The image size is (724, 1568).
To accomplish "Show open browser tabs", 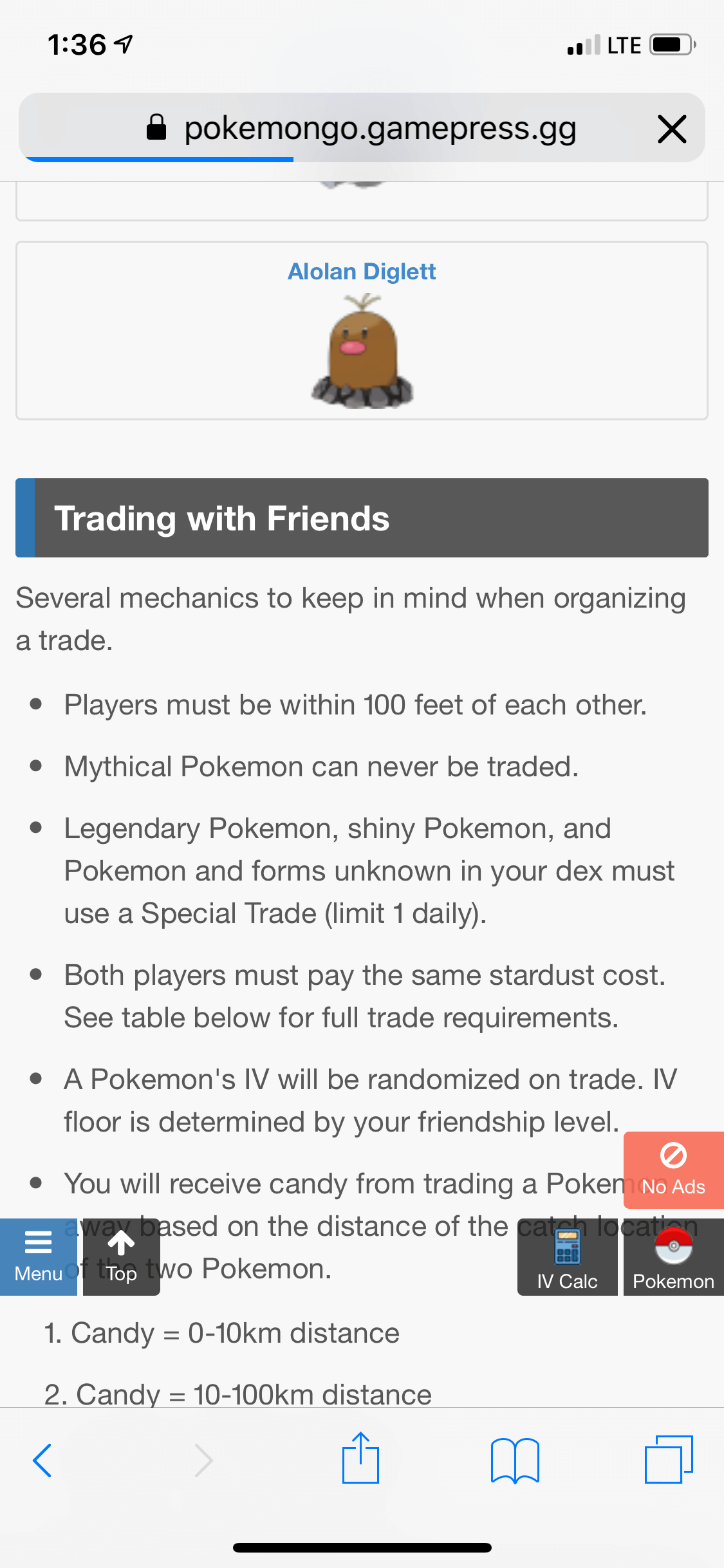I will 669,1459.
